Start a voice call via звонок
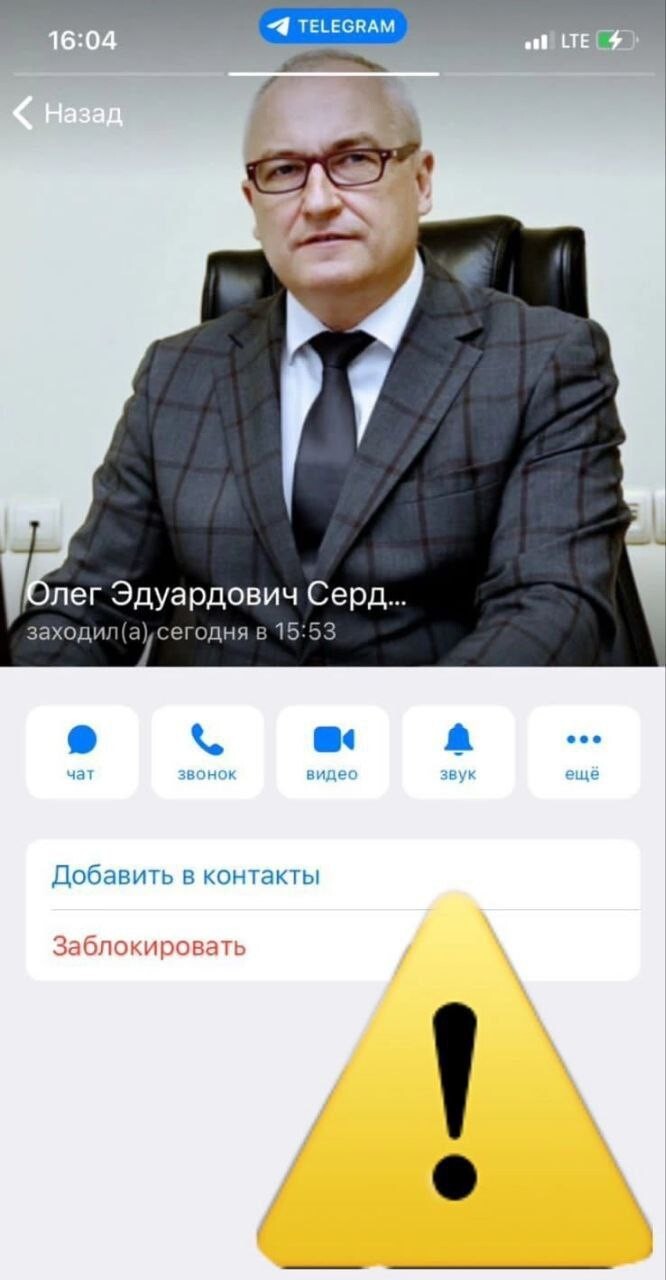Screen dimensions: 666x1280 [207, 752]
